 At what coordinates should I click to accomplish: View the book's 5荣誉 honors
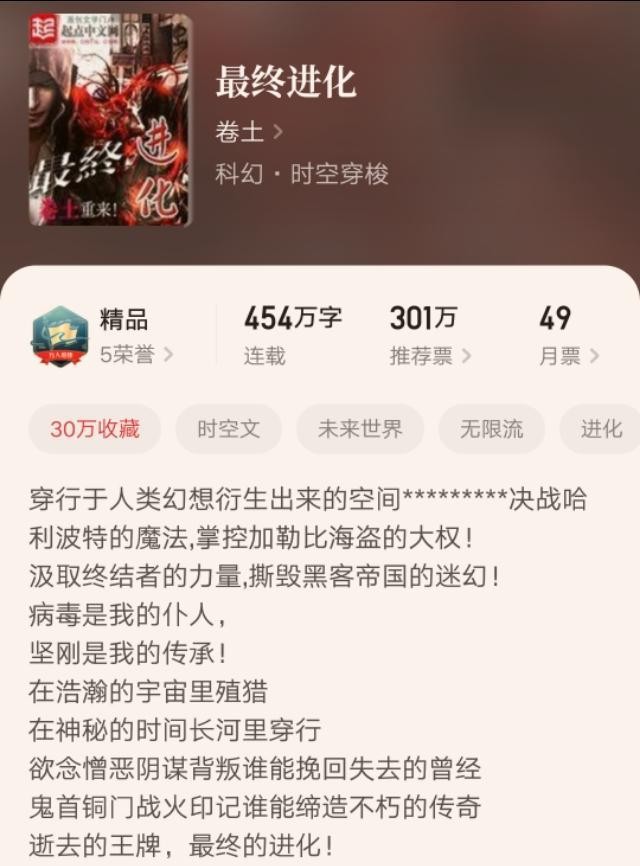136,354
